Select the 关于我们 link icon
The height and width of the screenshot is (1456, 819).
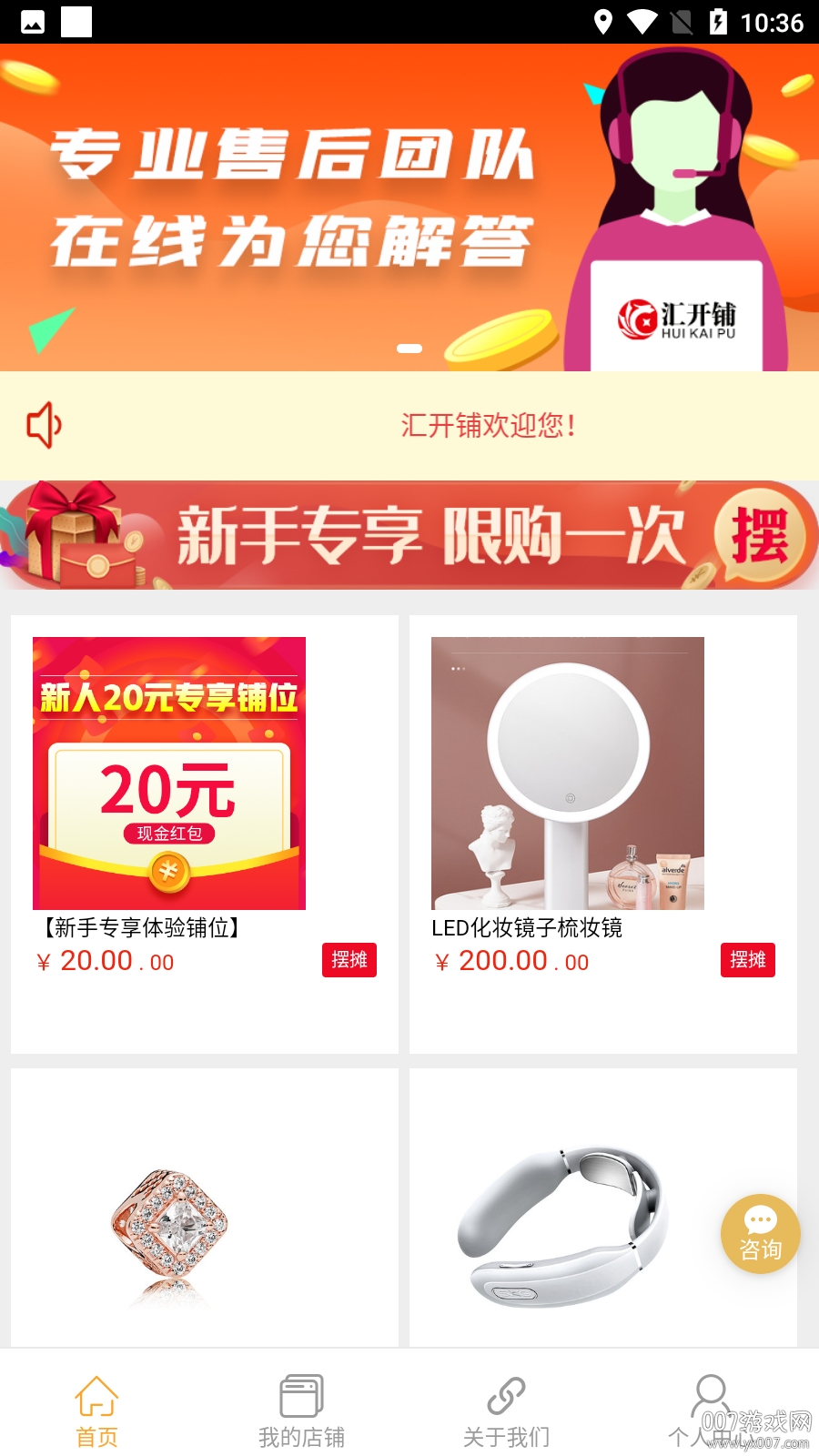tap(507, 1394)
